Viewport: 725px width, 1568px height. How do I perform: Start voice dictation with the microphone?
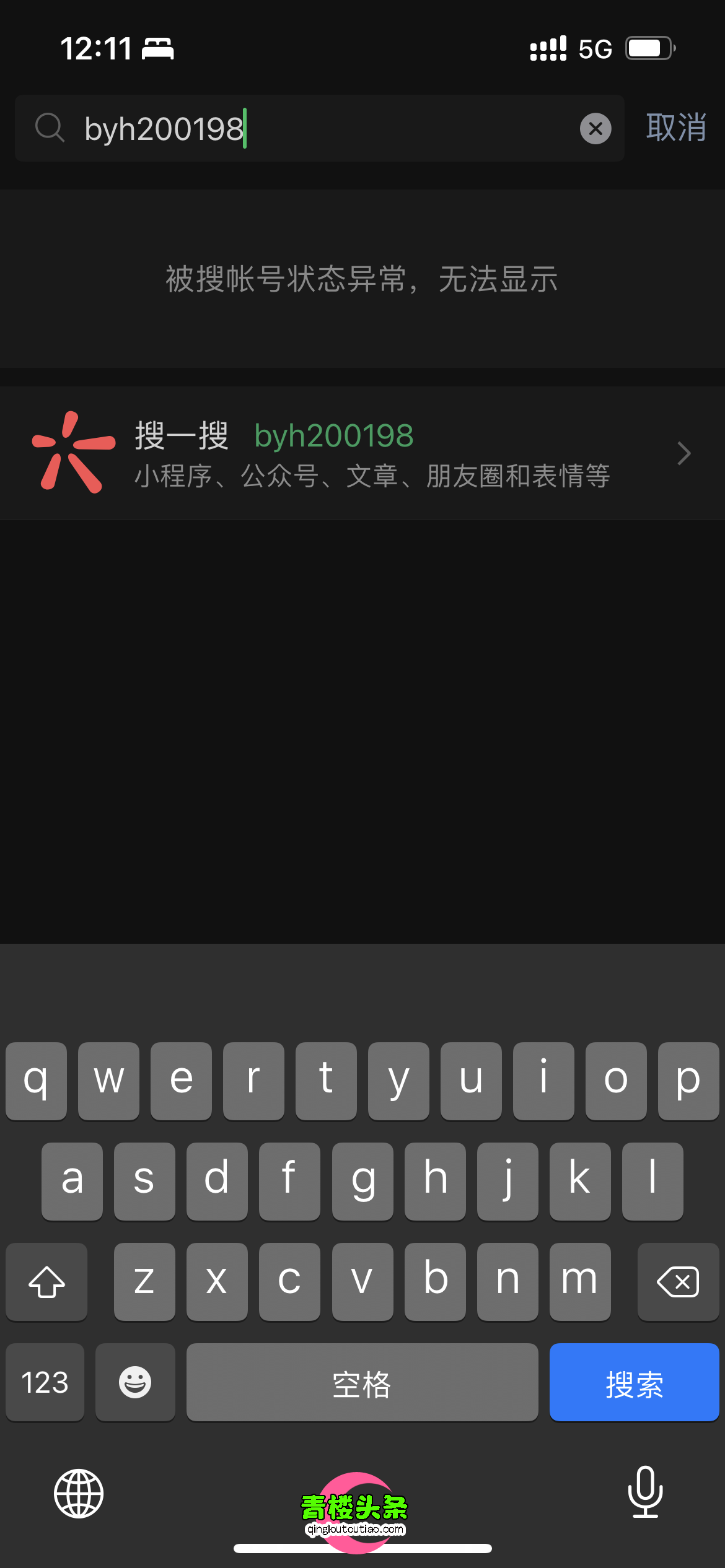click(645, 1492)
